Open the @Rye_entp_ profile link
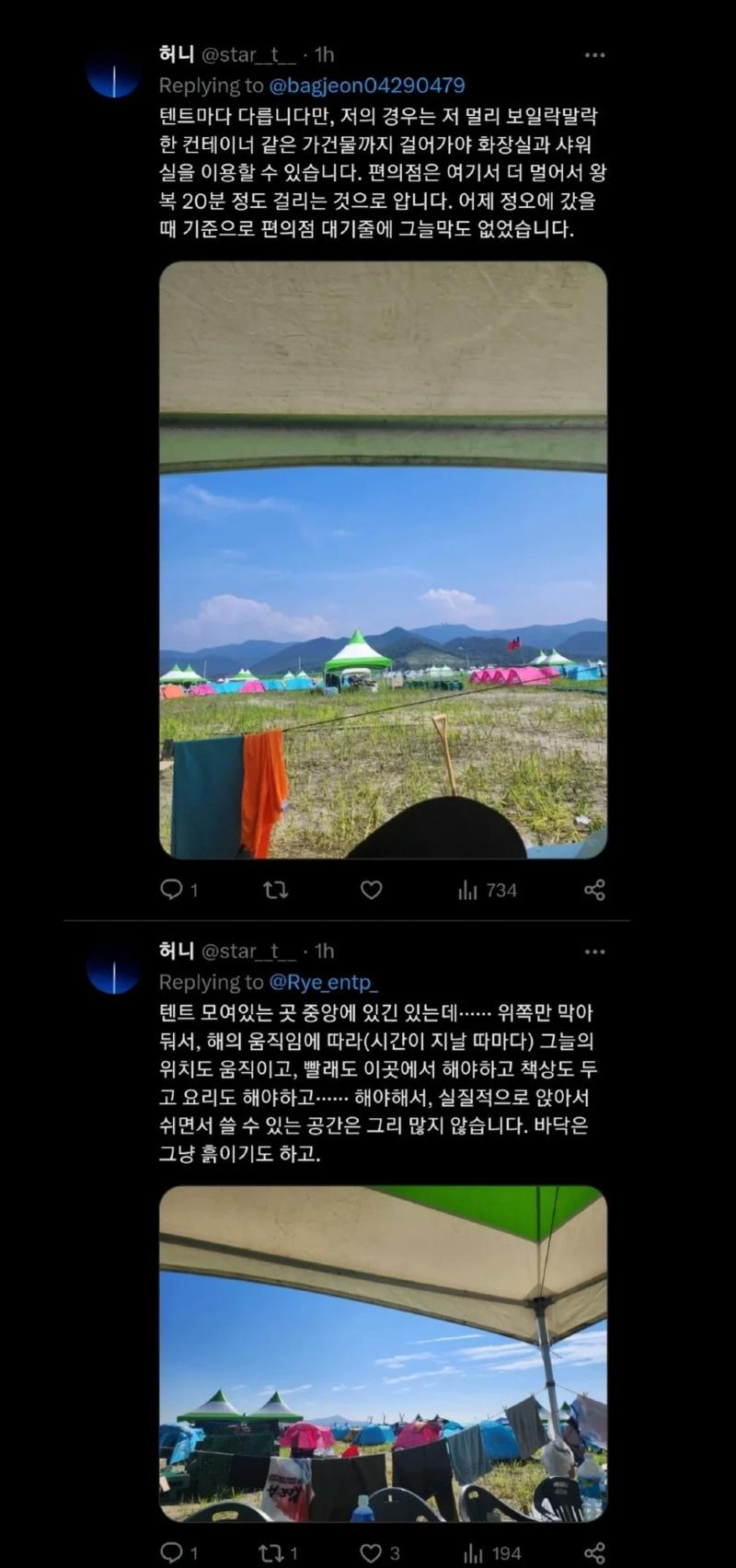This screenshot has height=1568, width=736. click(x=323, y=982)
